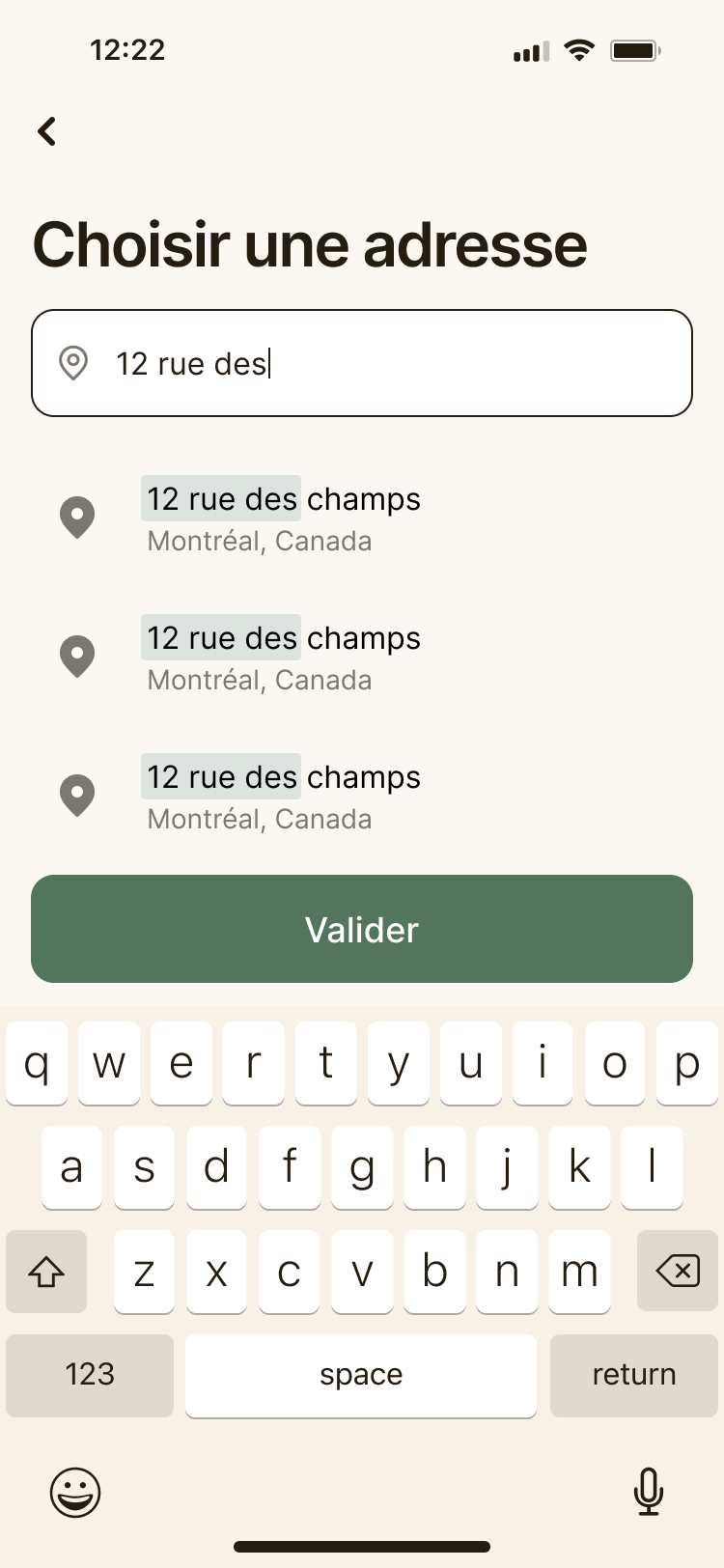Tap the return key
The width and height of the screenshot is (724, 1568).
pos(633,1375)
